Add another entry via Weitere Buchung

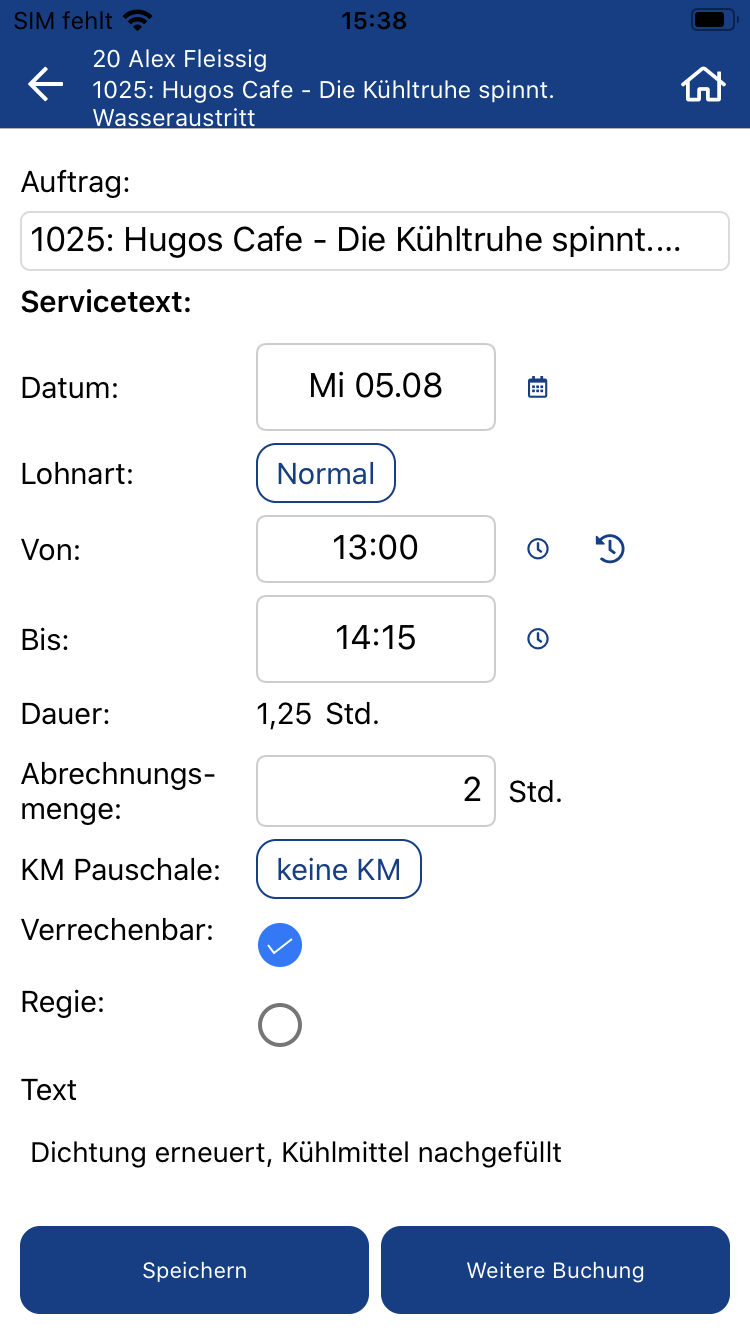(555, 1270)
